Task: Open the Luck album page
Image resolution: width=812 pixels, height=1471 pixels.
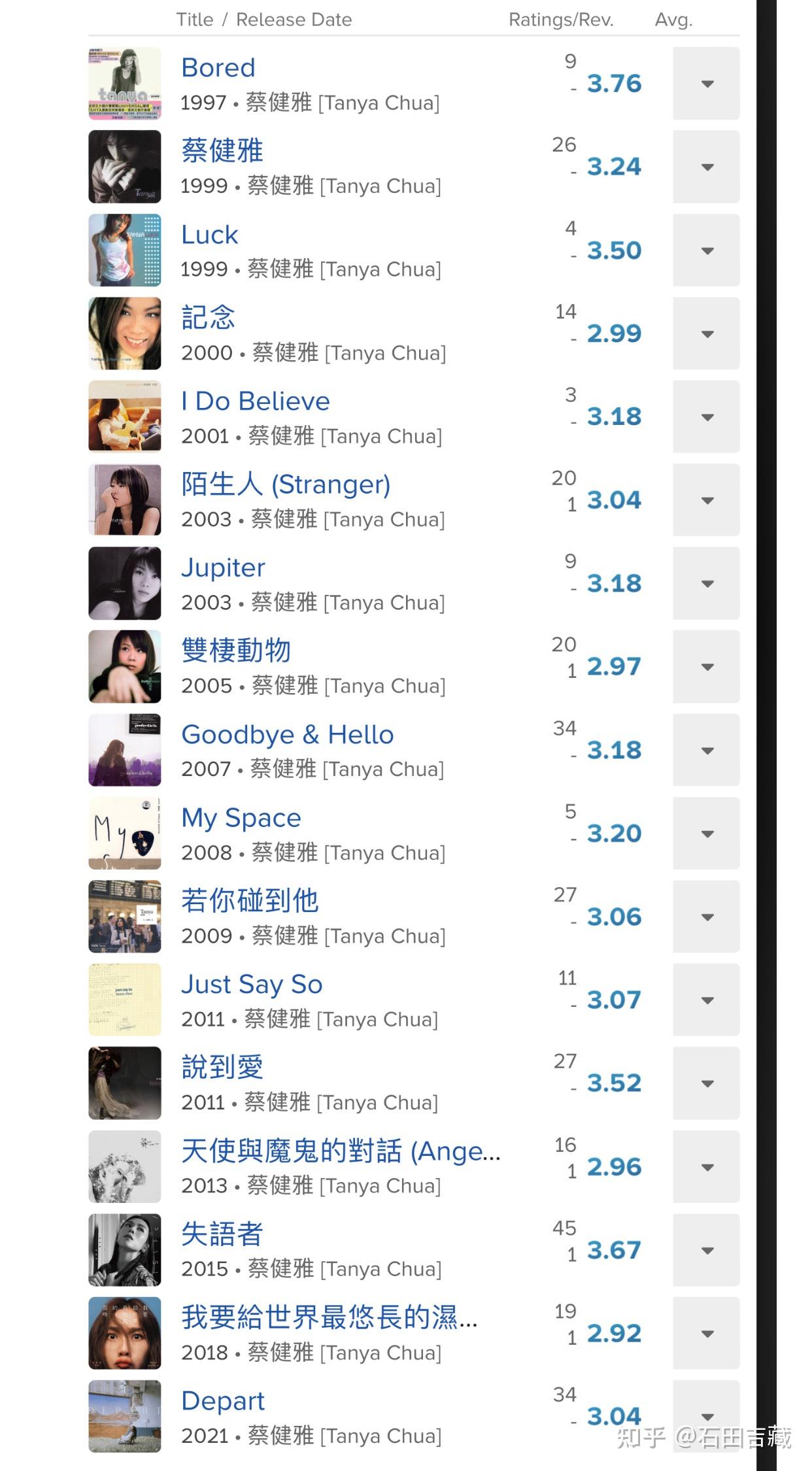Action: pos(209,235)
